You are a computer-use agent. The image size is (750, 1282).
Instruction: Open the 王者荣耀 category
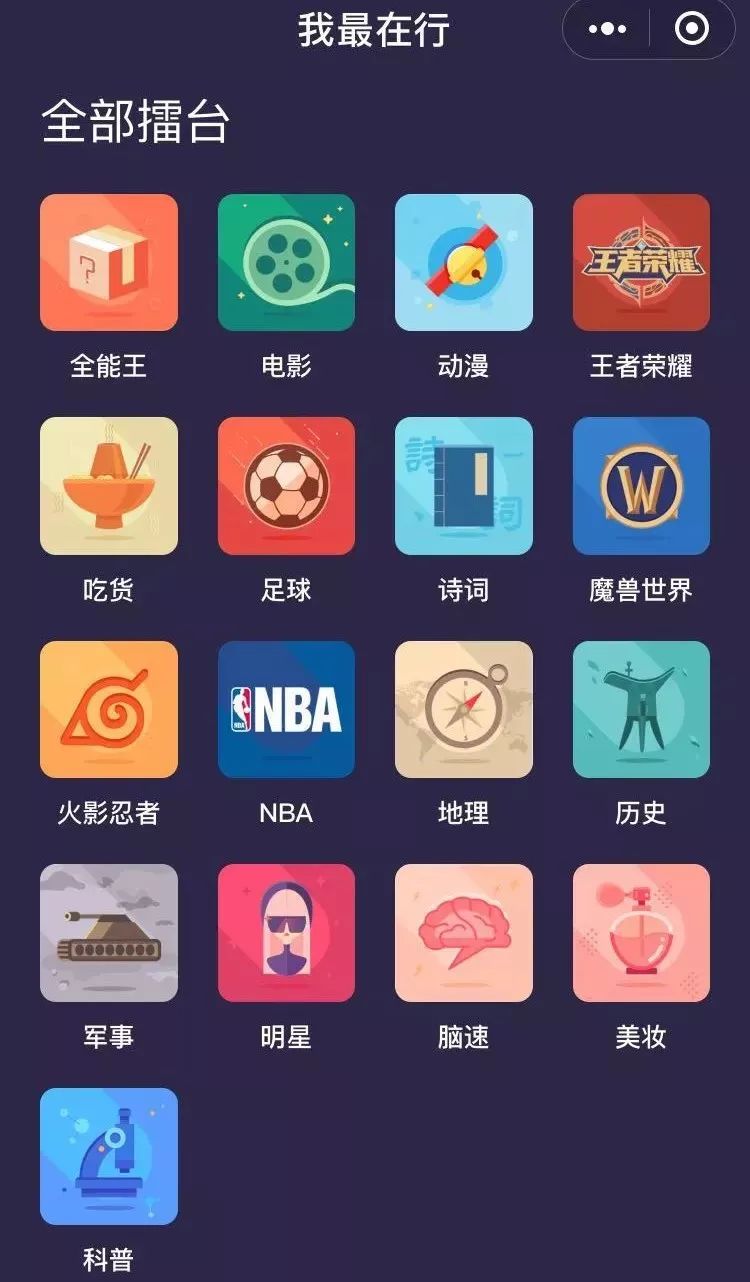(x=641, y=263)
